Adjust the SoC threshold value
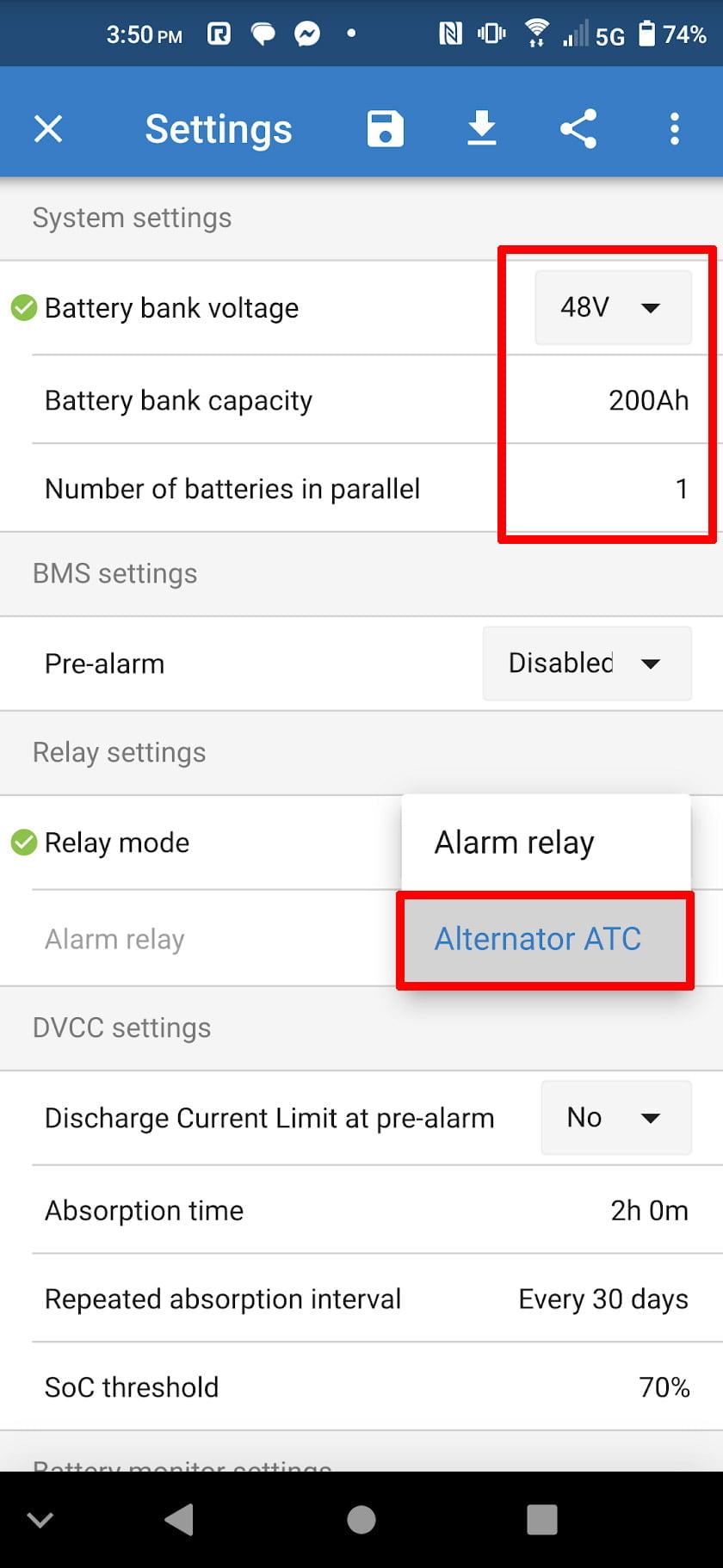 (x=361, y=1387)
